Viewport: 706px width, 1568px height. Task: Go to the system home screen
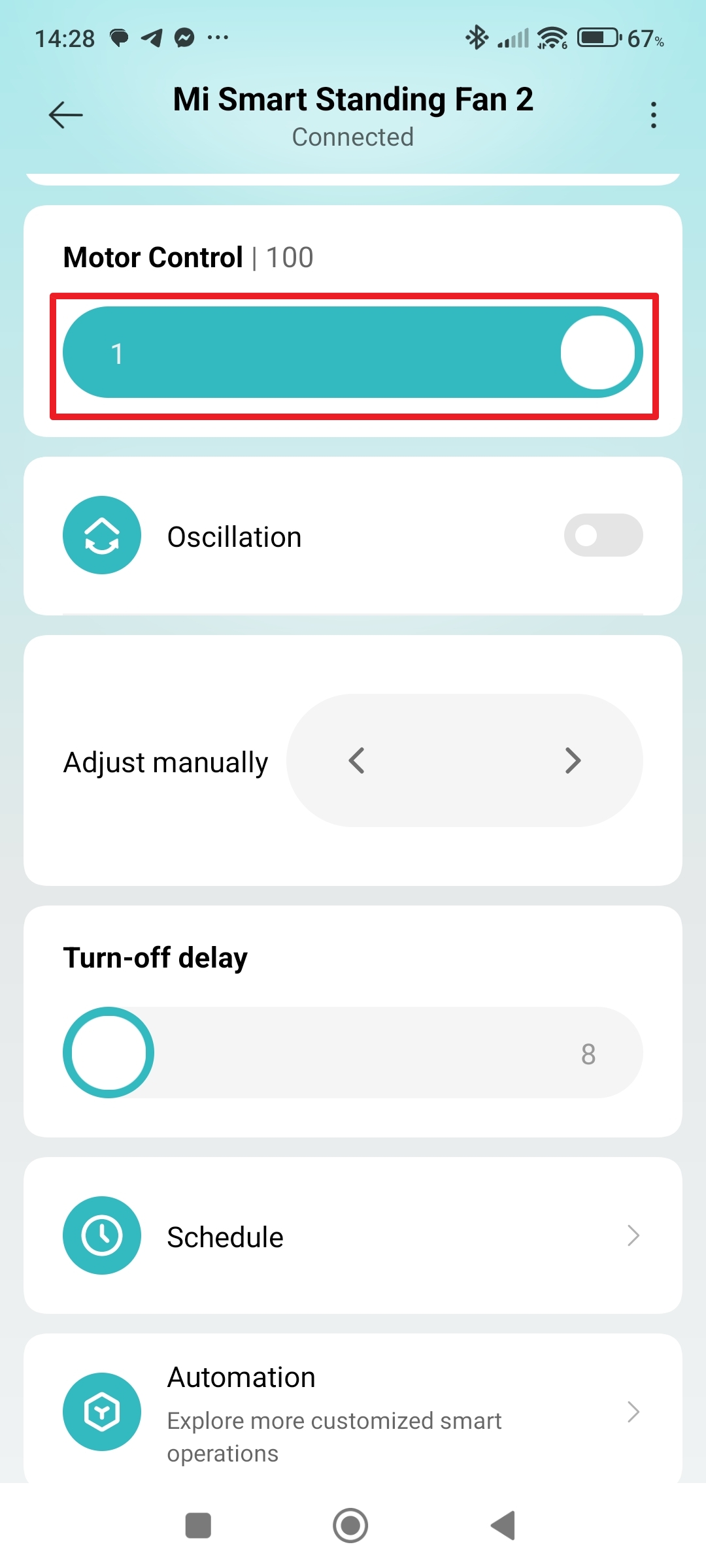[350, 1526]
